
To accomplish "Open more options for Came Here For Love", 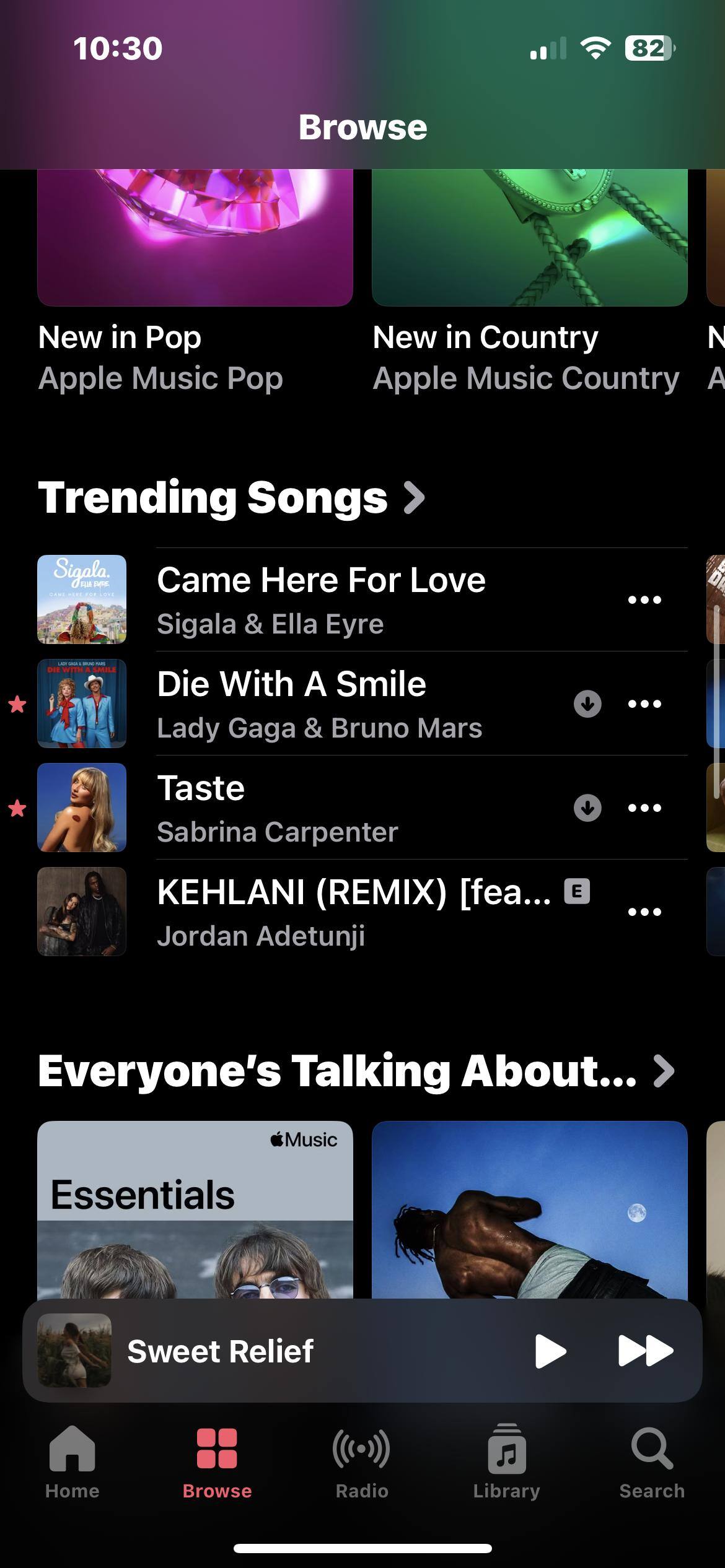I will (644, 599).
